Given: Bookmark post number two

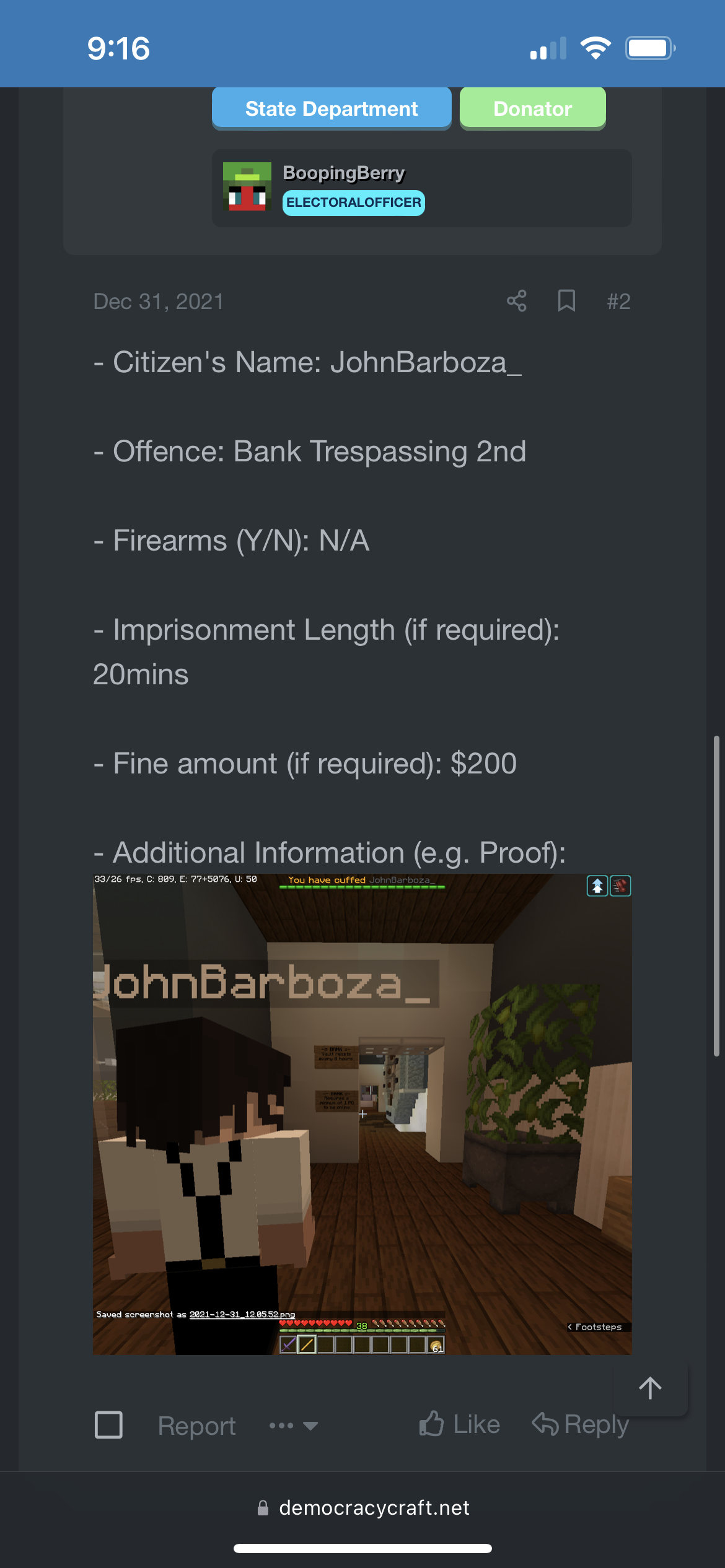Looking at the screenshot, I should [x=566, y=301].
